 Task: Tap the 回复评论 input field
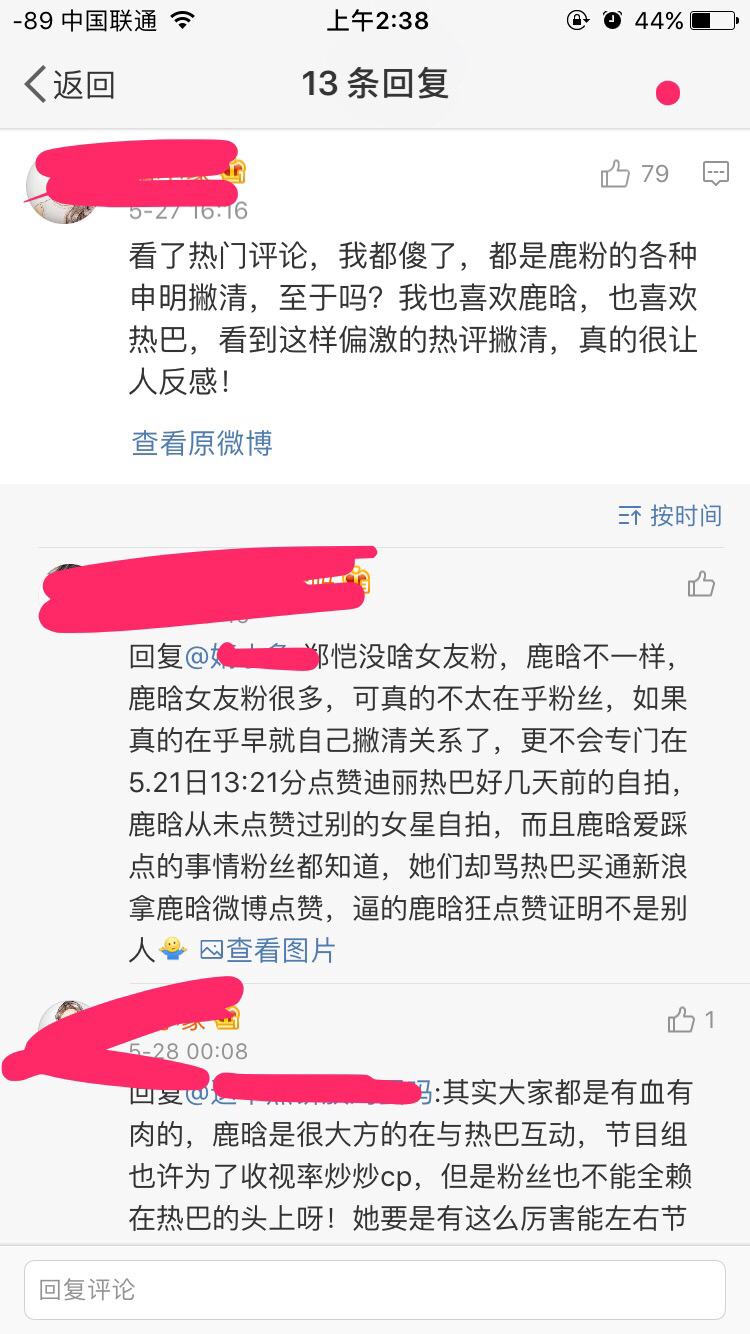coord(374,1289)
